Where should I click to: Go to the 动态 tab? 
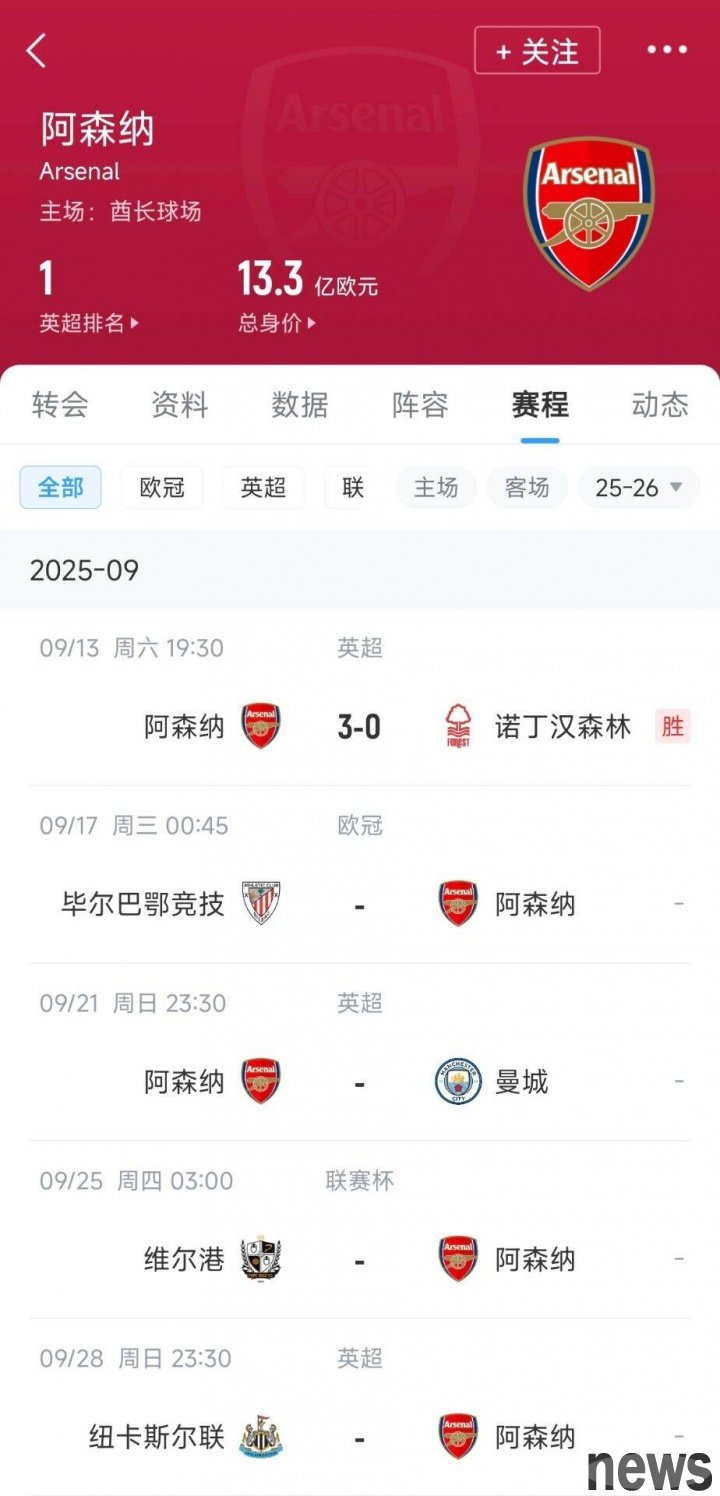[660, 405]
